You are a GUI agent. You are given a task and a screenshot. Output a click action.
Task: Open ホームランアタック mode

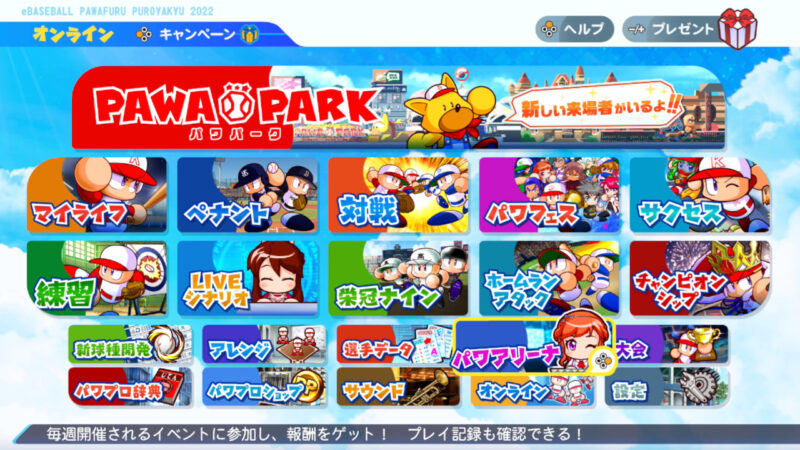(x=549, y=278)
